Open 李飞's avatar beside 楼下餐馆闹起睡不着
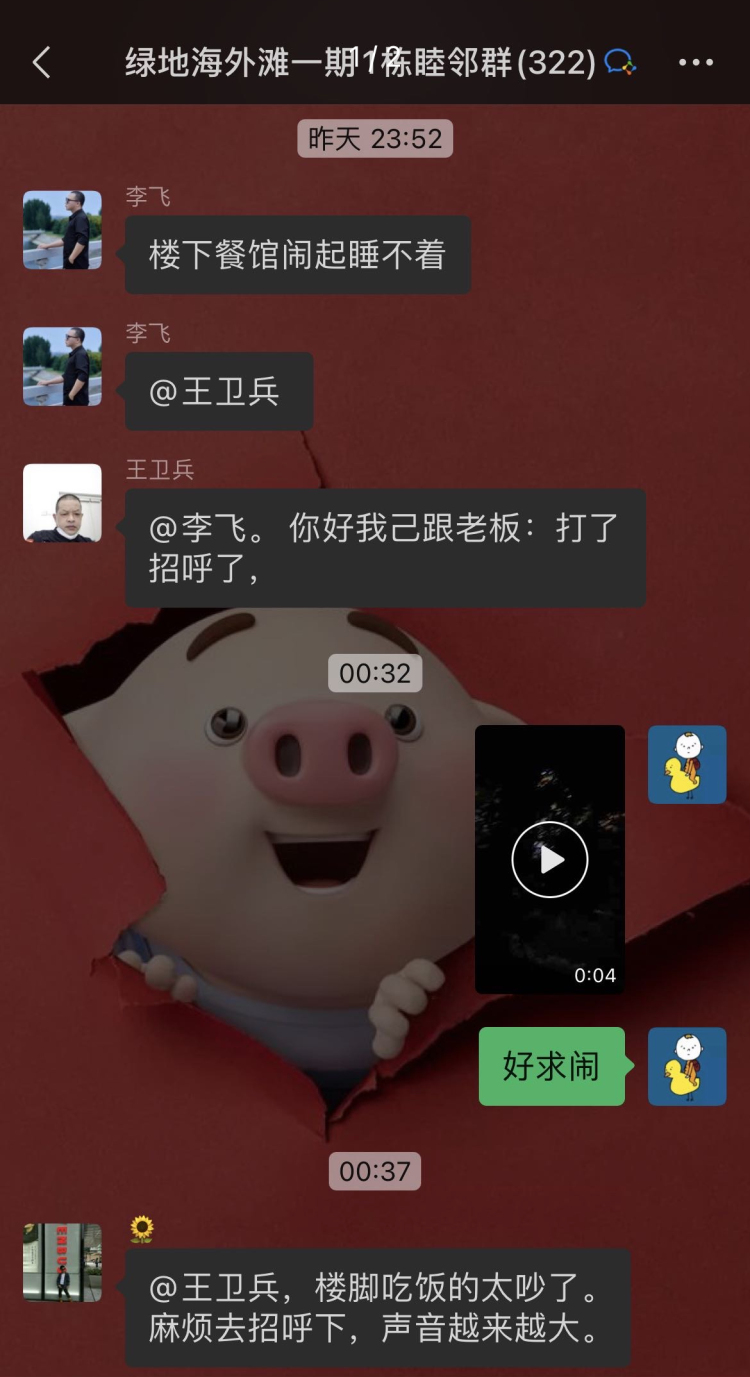Viewport: 750px width, 1377px height. [62, 230]
